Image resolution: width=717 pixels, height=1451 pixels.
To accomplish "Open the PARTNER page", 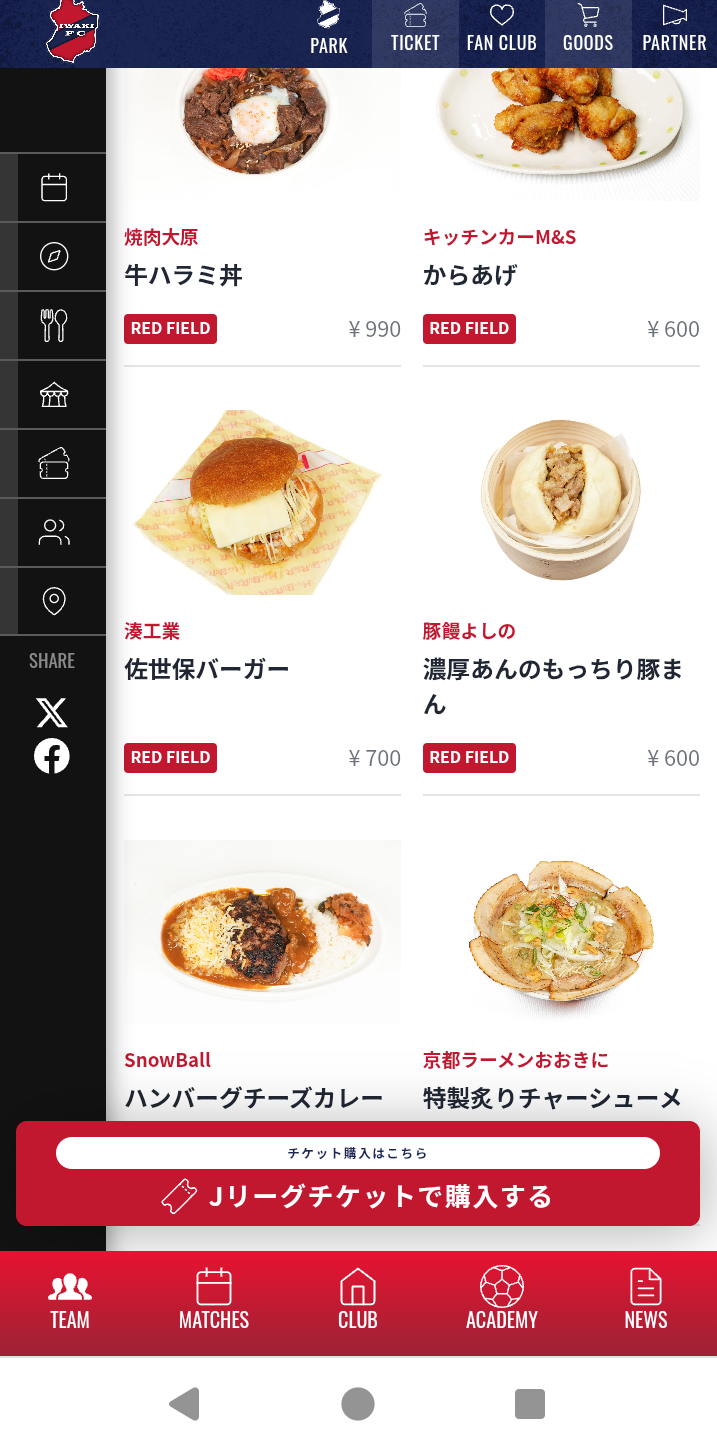I will click(x=674, y=32).
